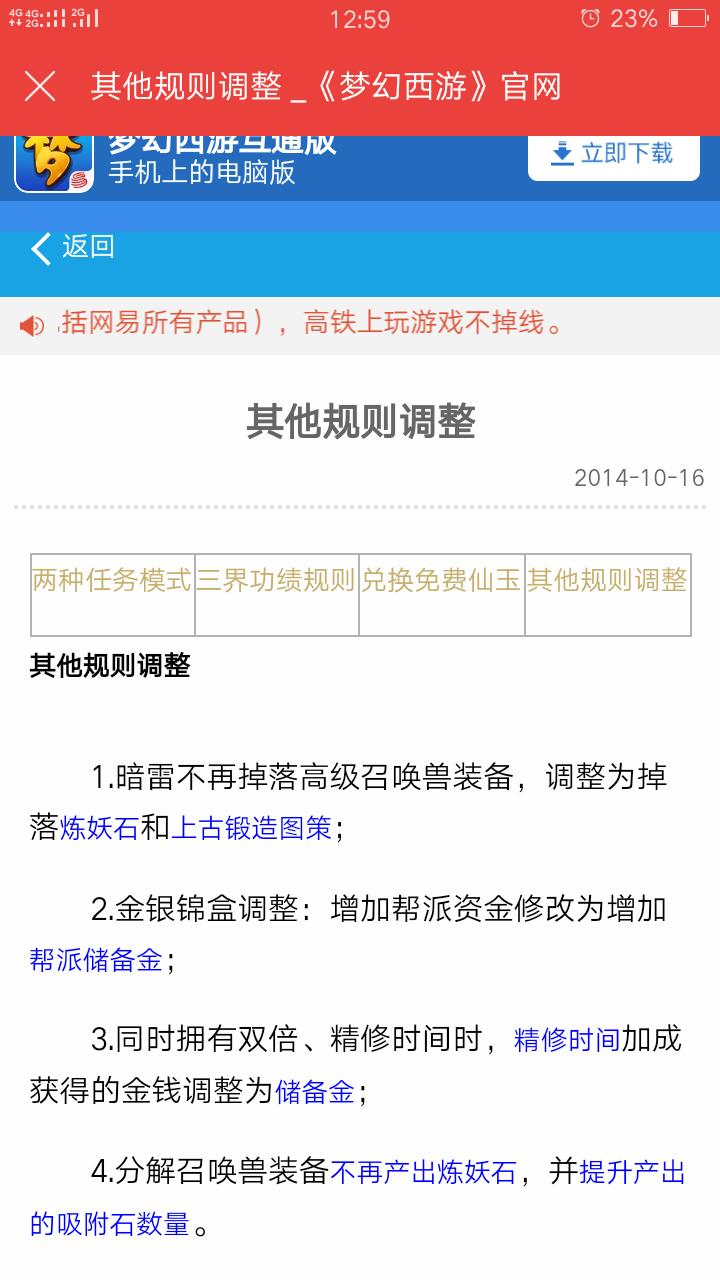Tap 立即下载 to download the app
Screen dimensions: 720x1280
tap(614, 153)
